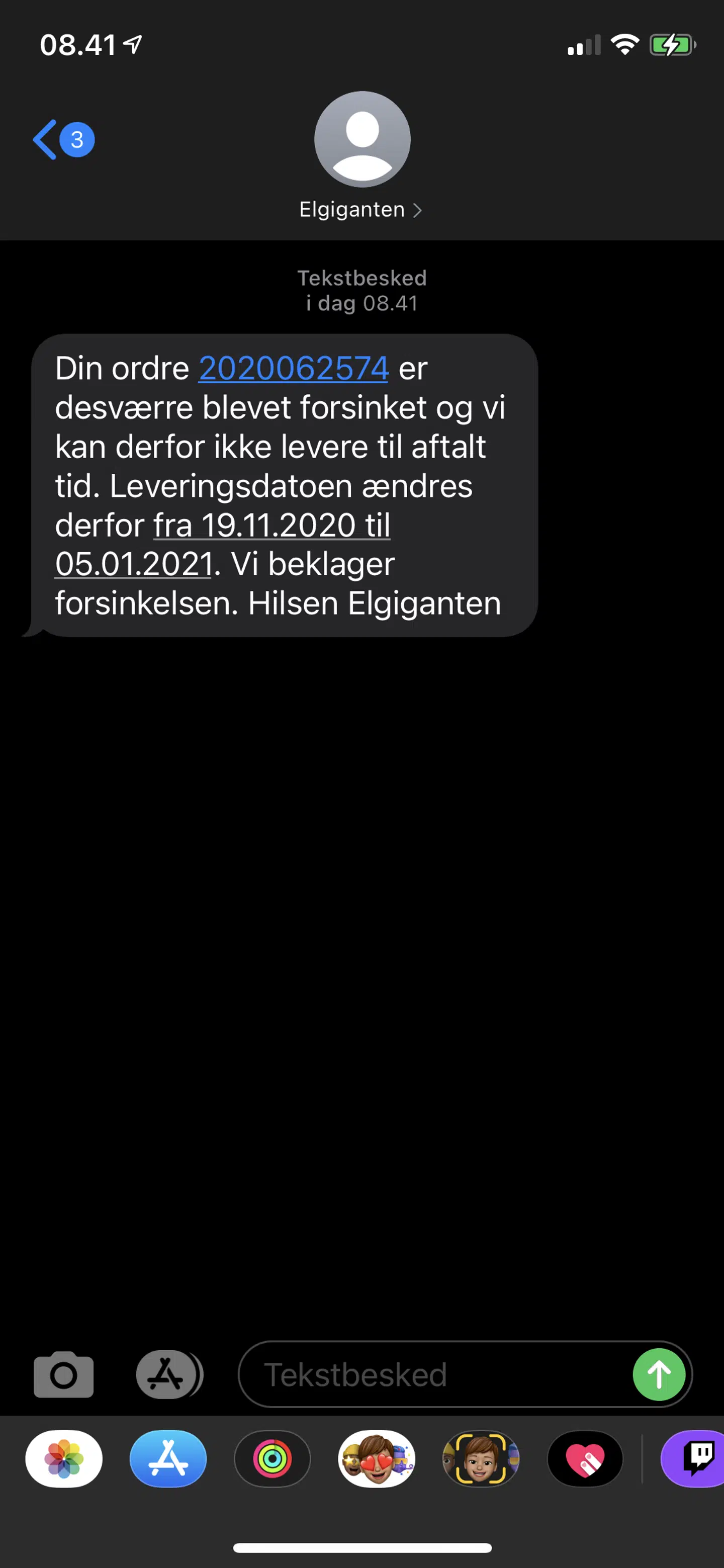724x1568 pixels.
Task: Open the Animoji face-tracking app
Action: 481,1458
